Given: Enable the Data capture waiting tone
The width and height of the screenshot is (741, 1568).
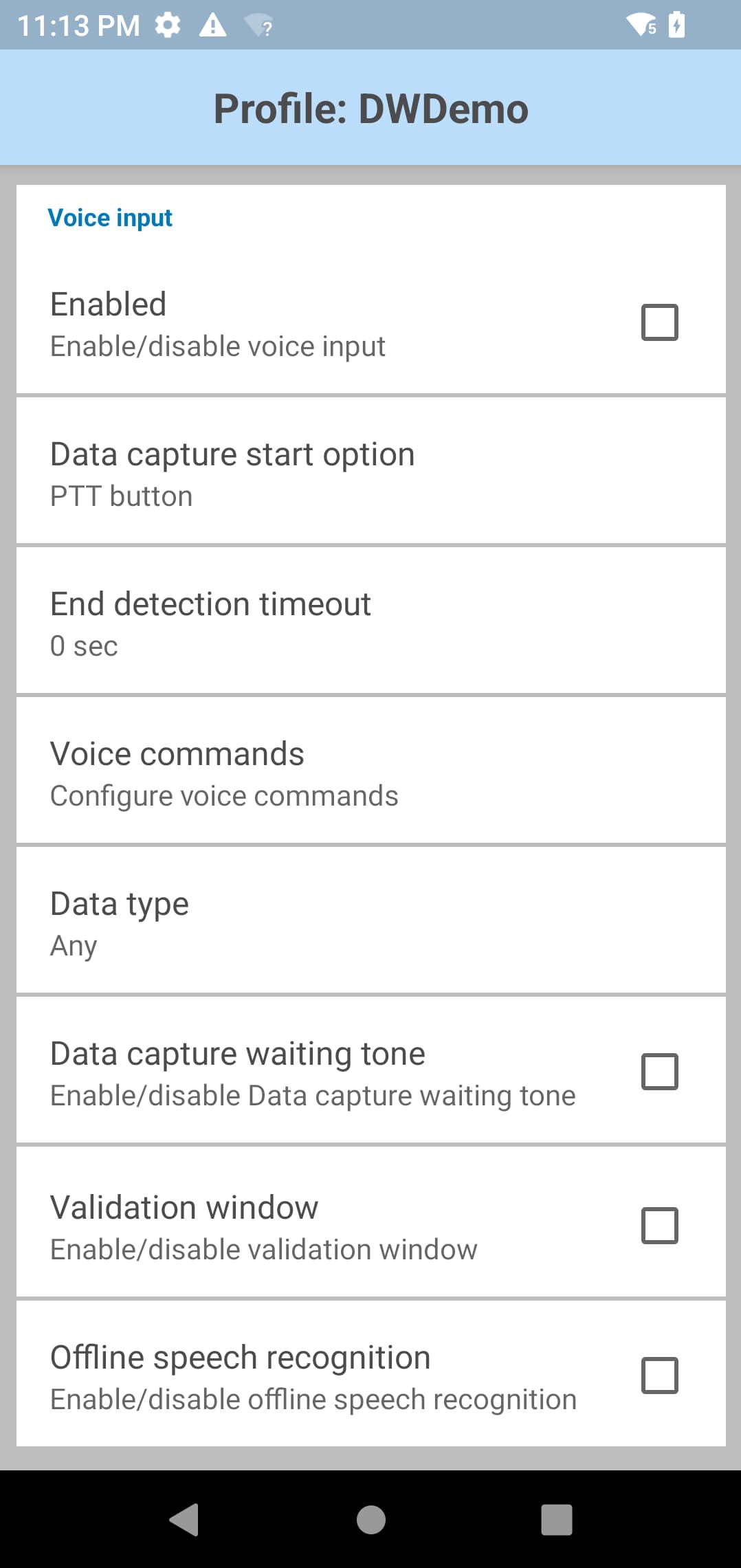Looking at the screenshot, I should click(x=659, y=1070).
